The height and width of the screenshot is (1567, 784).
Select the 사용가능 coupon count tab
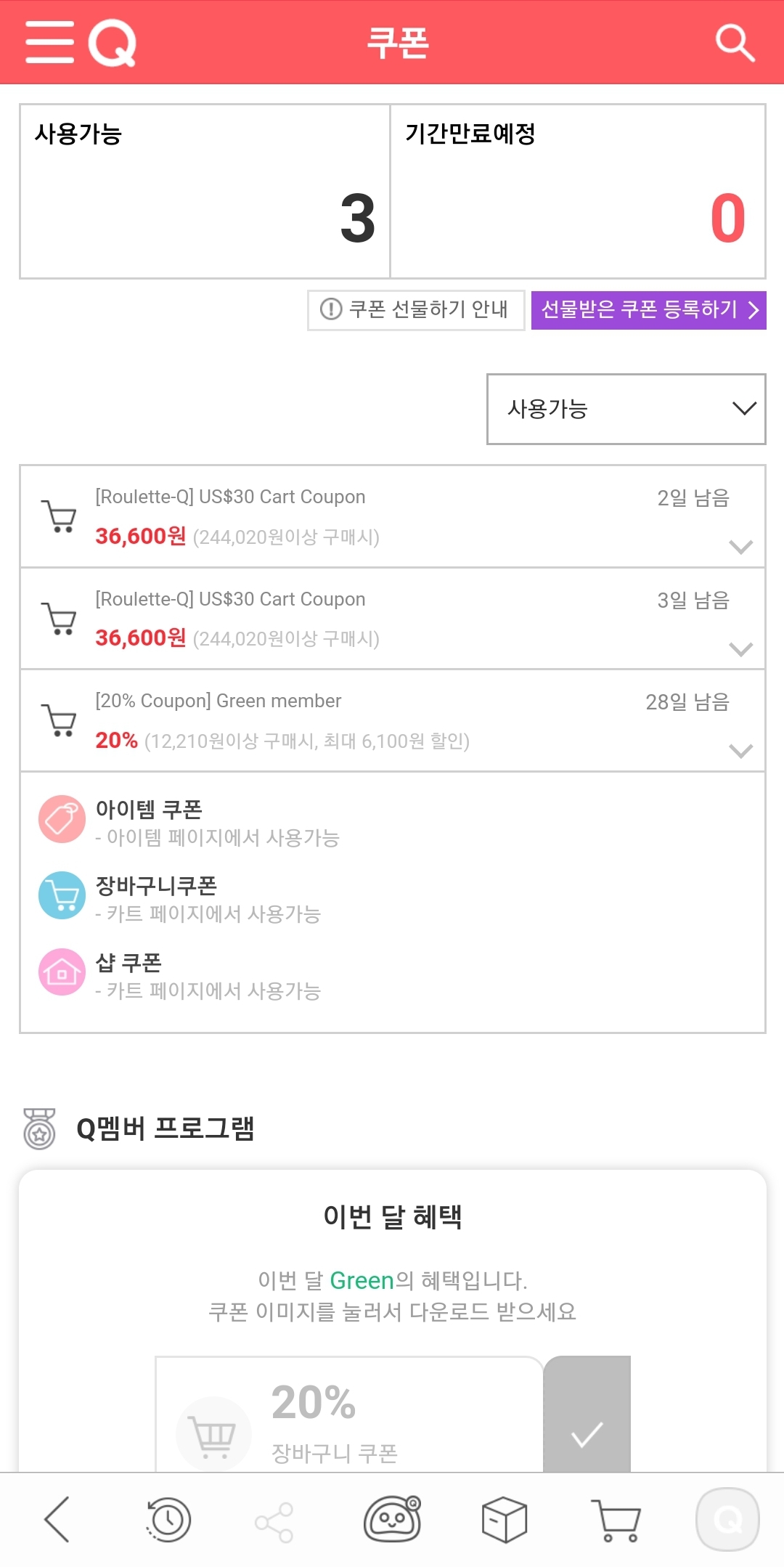205,192
